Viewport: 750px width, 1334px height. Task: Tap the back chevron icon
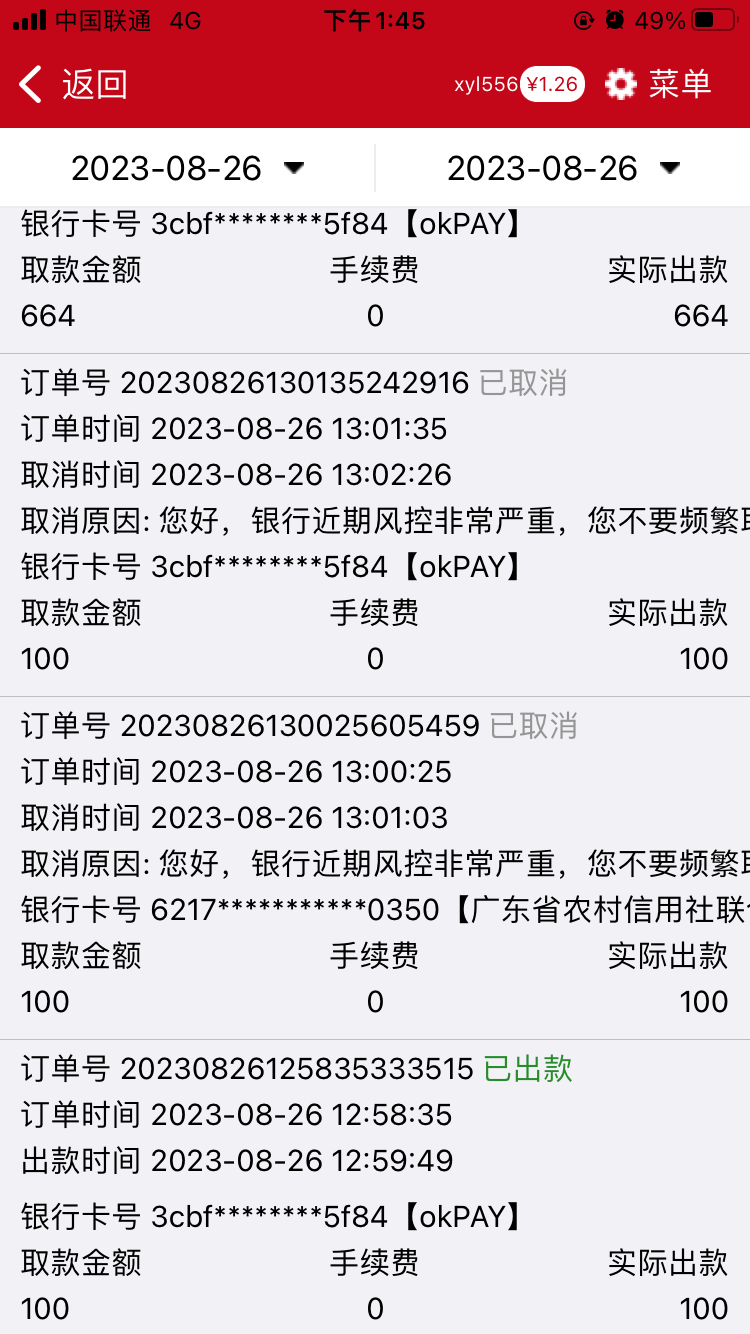tap(29, 84)
